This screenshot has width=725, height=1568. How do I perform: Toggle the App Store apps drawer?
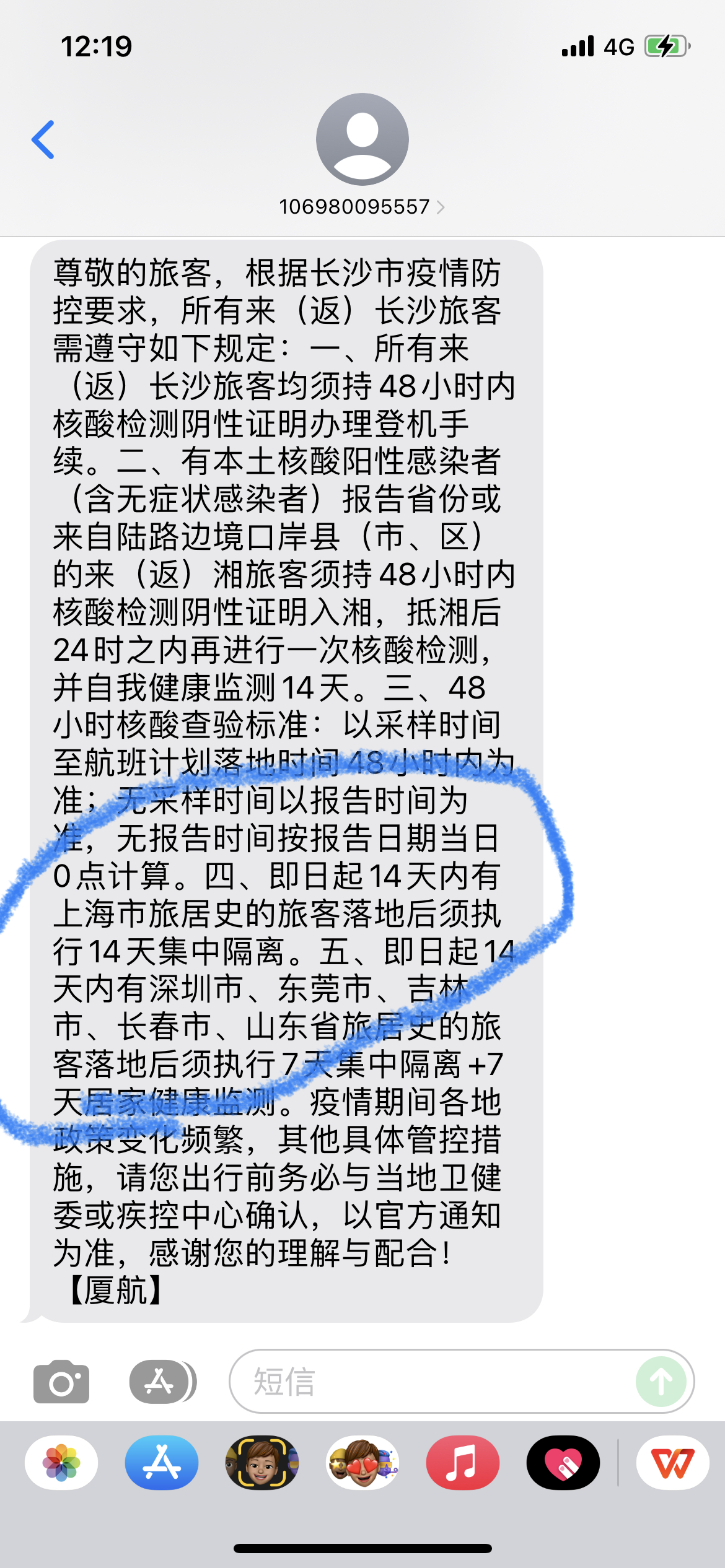pos(162,1382)
